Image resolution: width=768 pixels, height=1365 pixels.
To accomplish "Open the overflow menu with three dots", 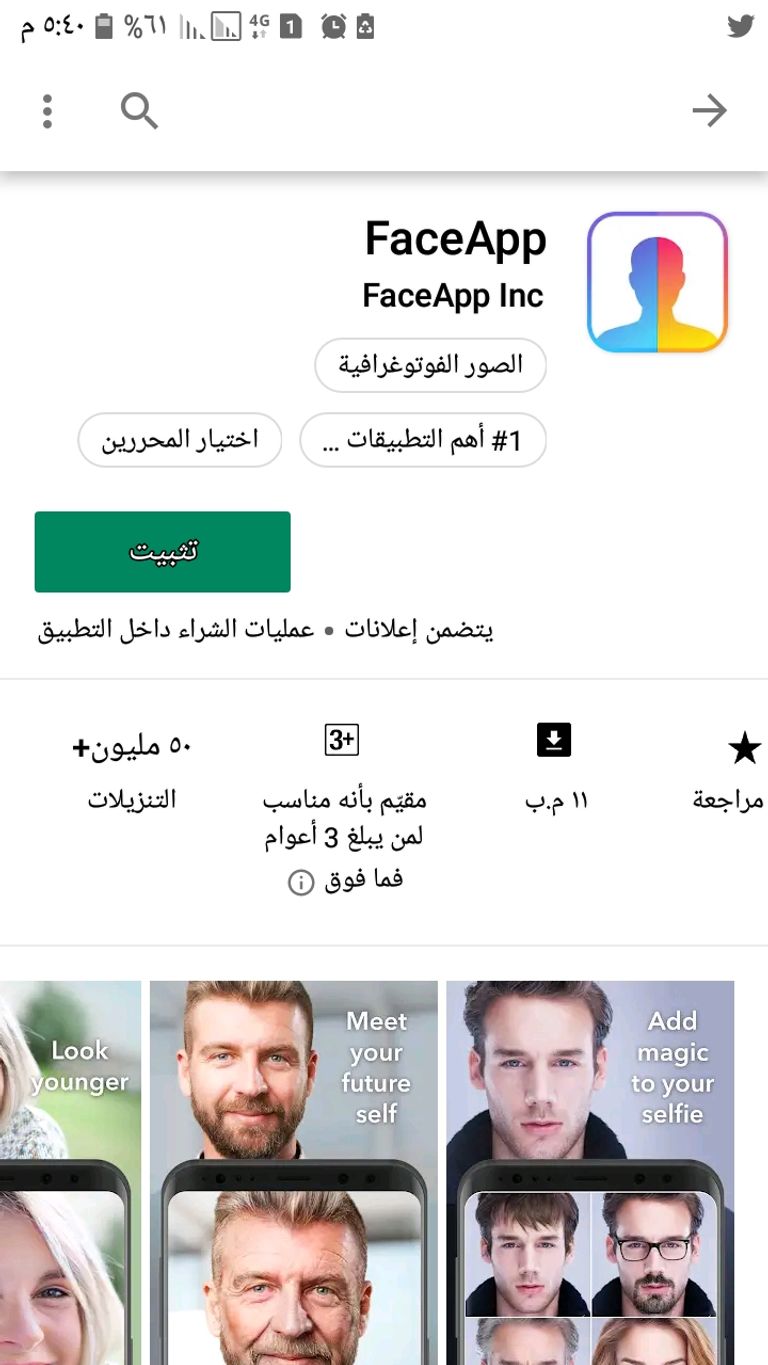I will [x=47, y=111].
